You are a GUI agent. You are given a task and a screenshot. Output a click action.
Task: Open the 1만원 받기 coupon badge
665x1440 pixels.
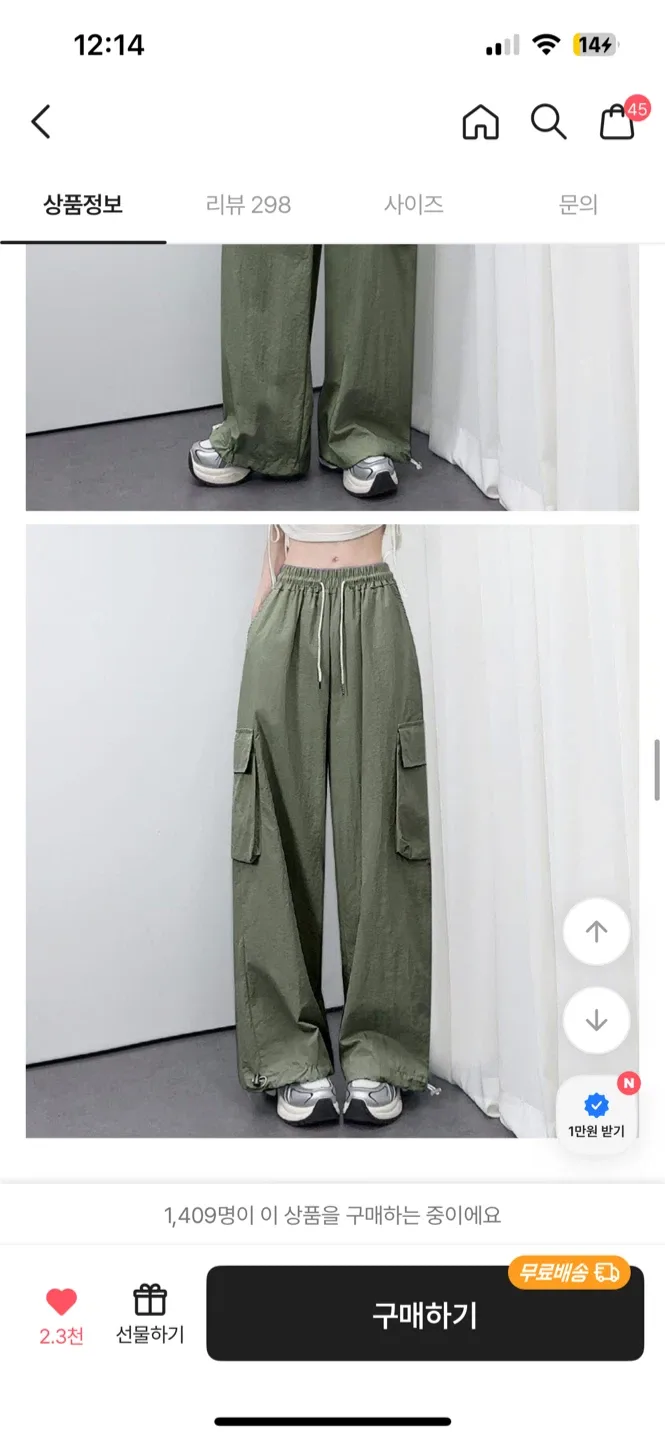tap(596, 1114)
